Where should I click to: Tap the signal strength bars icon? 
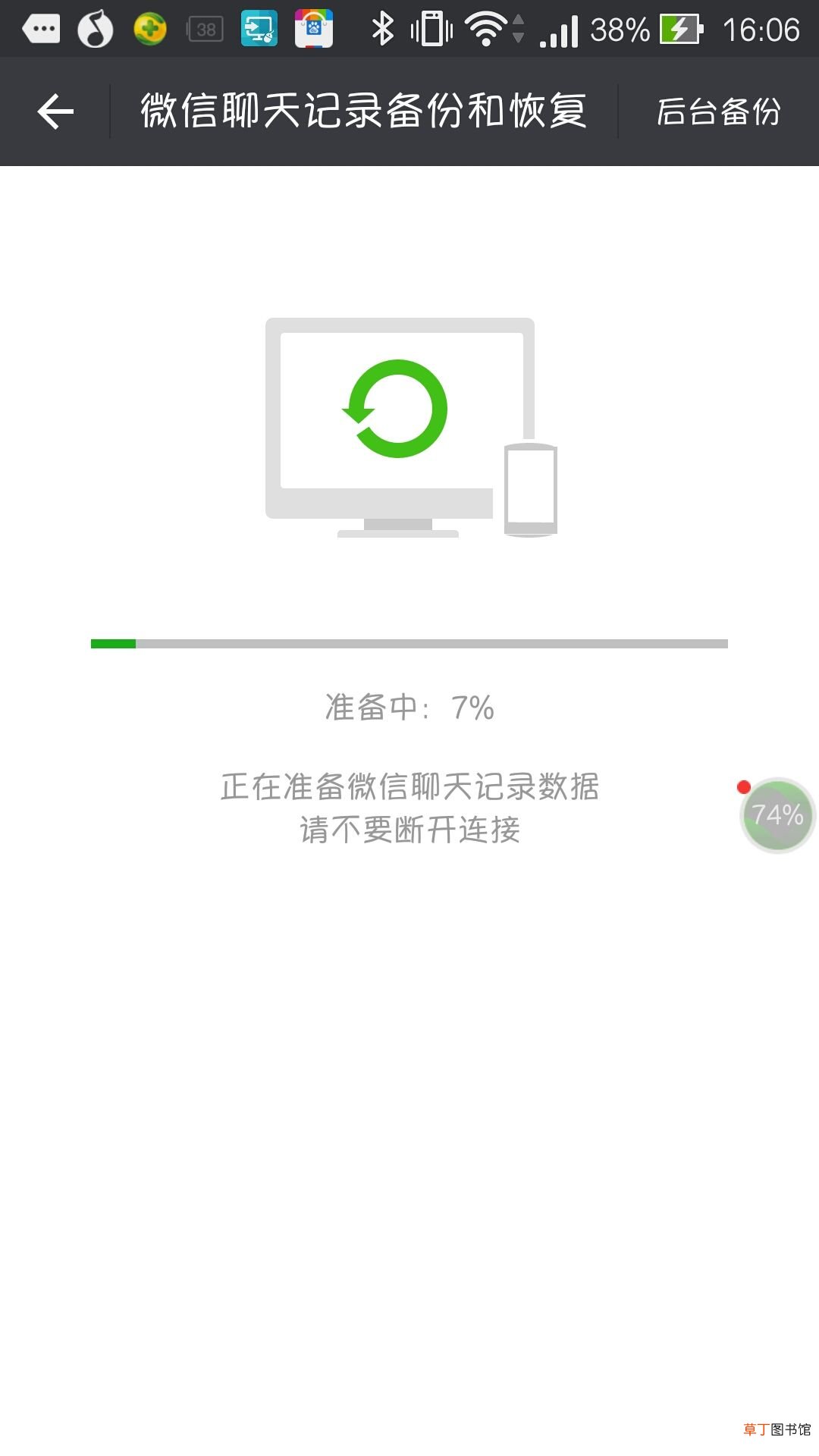coord(560,28)
